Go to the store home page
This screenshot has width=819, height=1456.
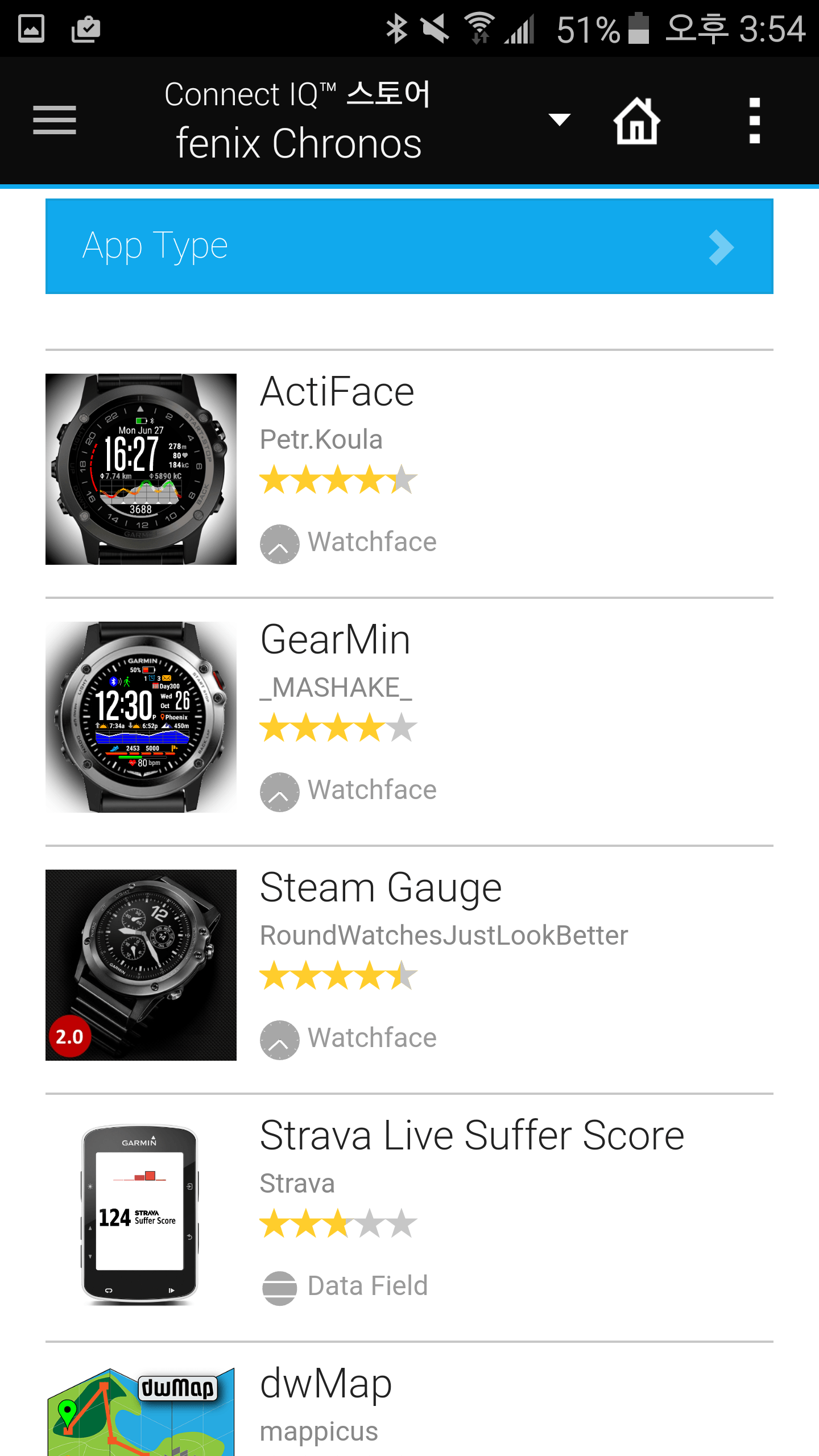pyautogui.click(x=636, y=121)
